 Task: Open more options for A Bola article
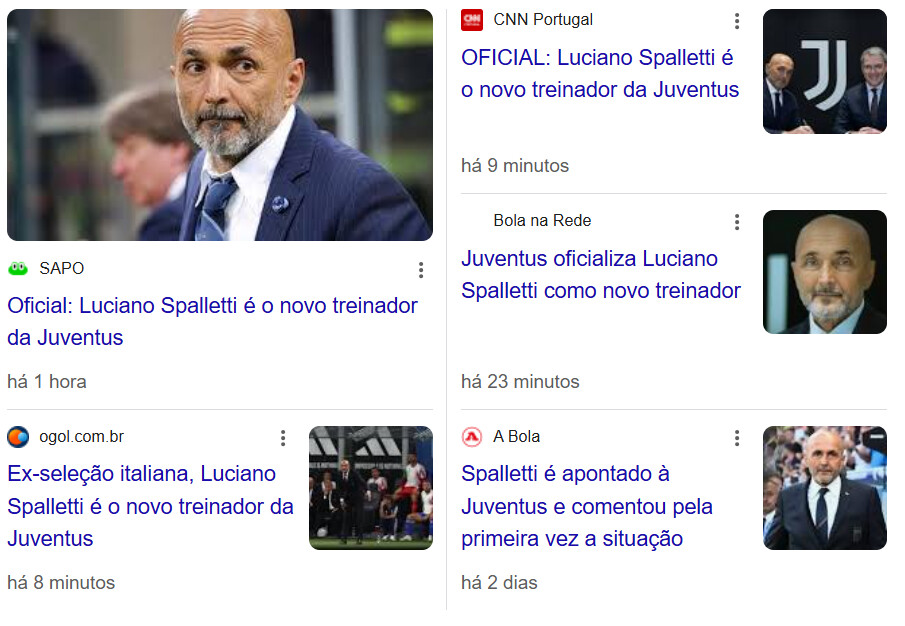click(737, 438)
